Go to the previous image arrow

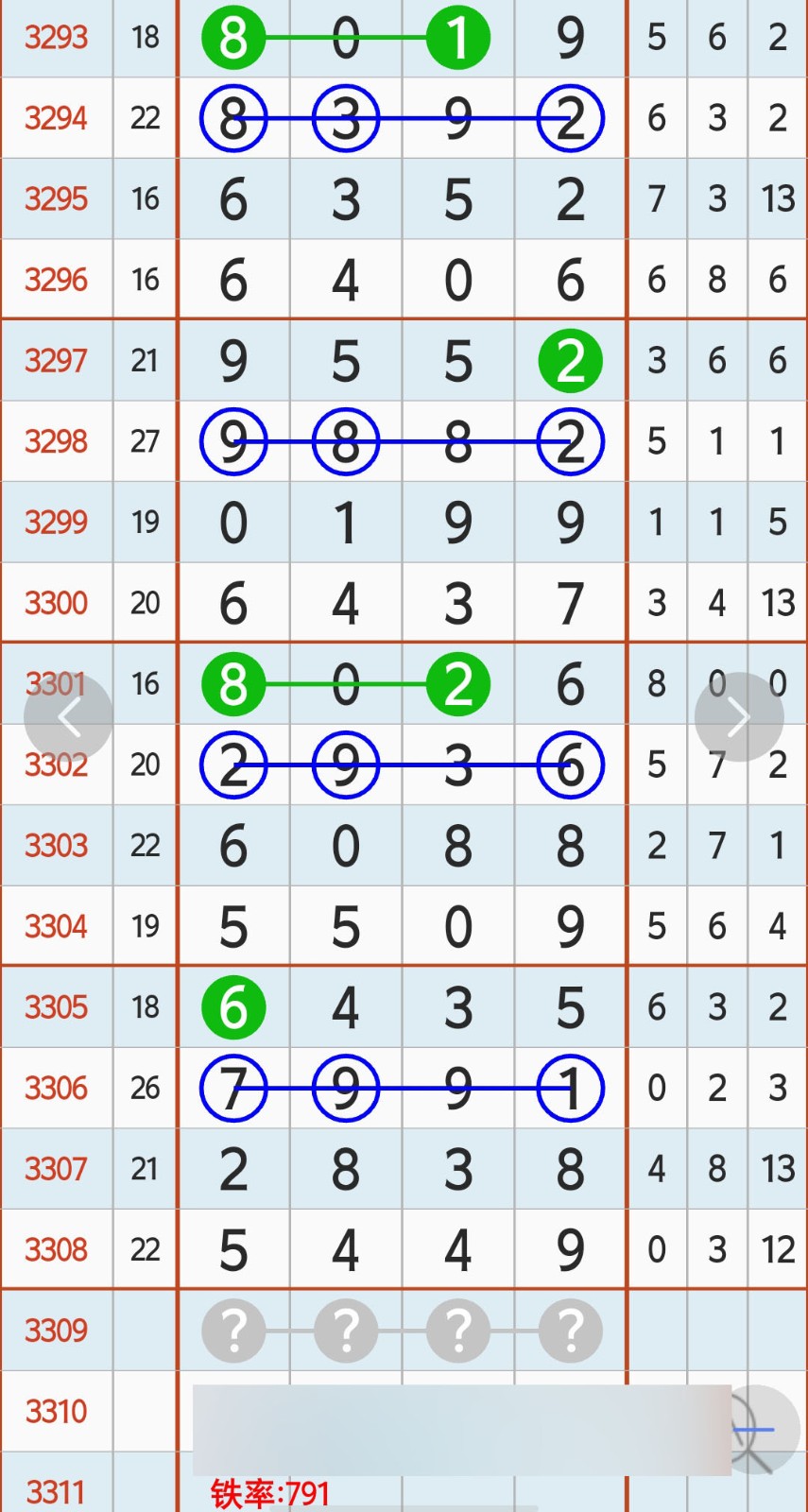tap(69, 717)
